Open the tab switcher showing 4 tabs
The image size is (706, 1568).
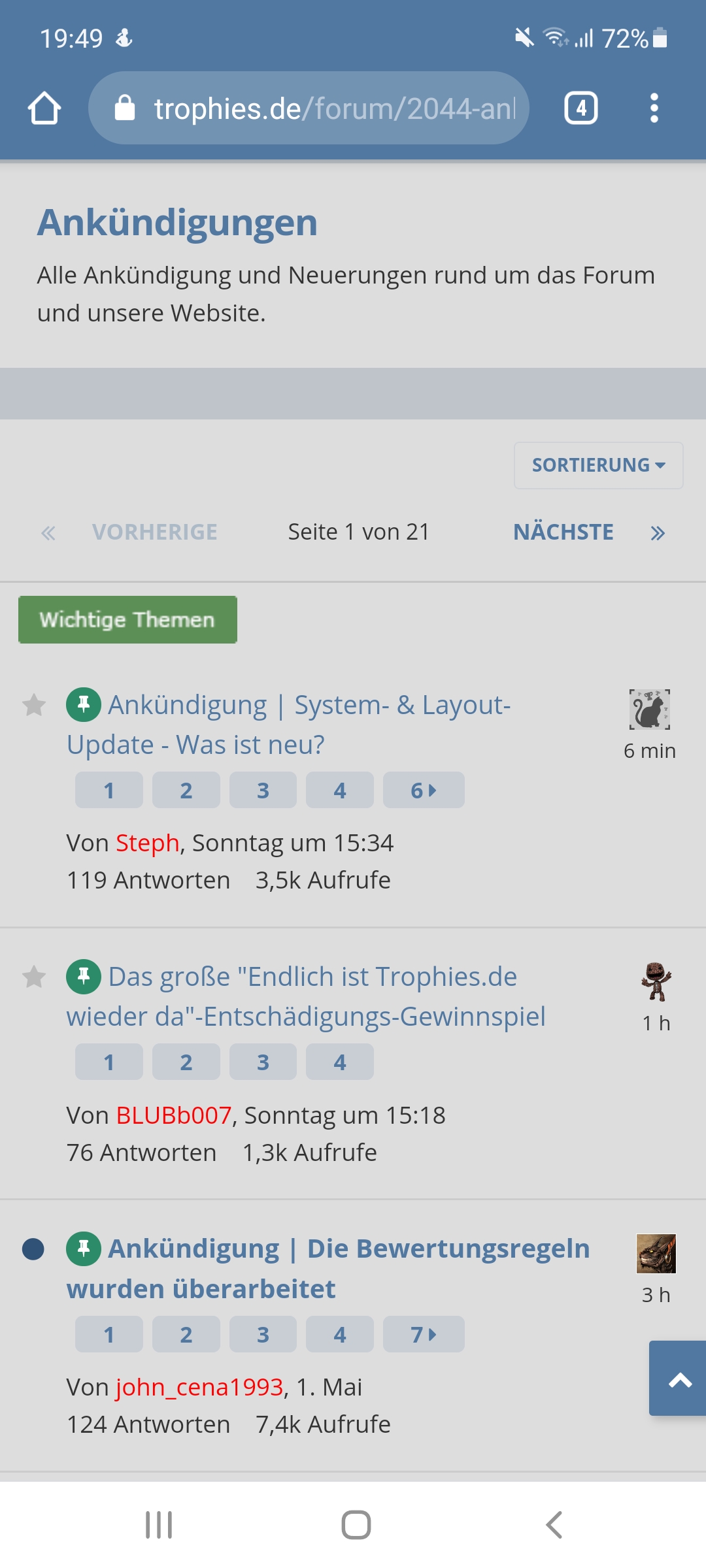pos(581,108)
